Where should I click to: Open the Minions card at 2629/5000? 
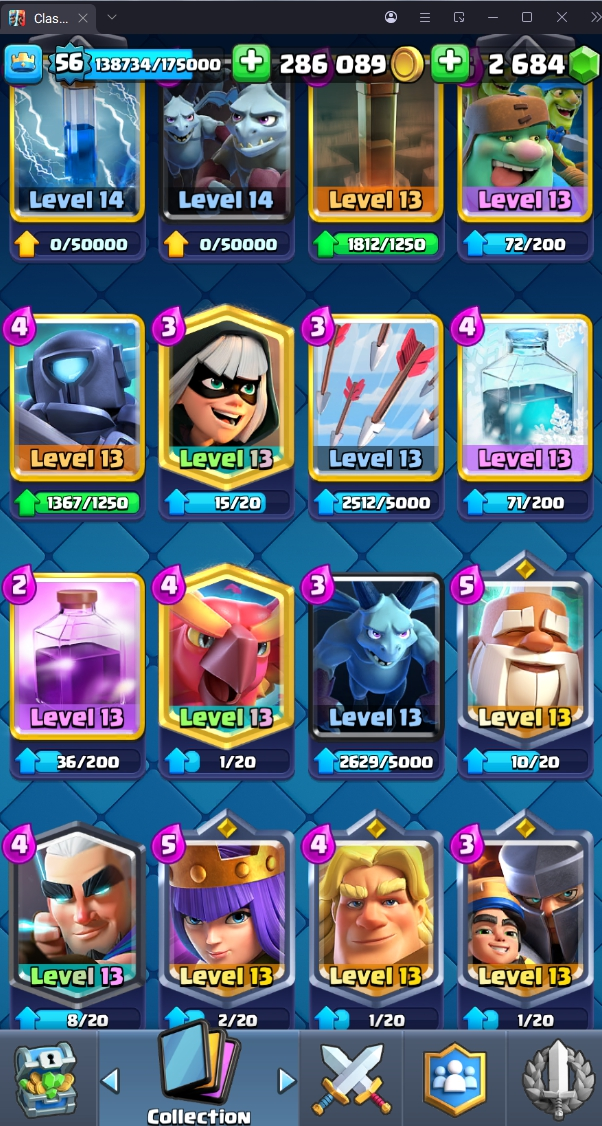coord(376,658)
